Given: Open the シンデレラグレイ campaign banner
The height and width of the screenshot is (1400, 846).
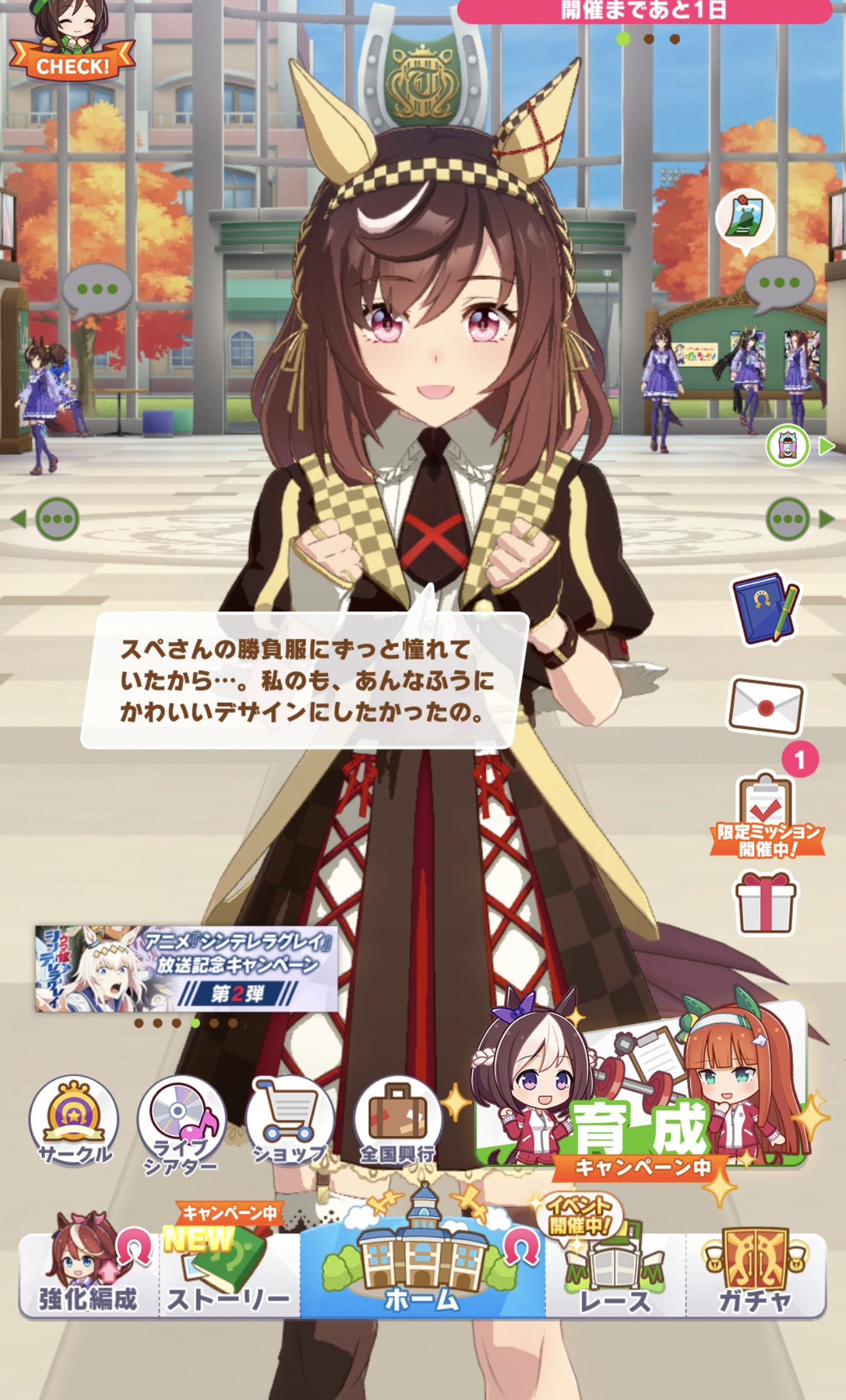Looking at the screenshot, I should click(x=186, y=969).
